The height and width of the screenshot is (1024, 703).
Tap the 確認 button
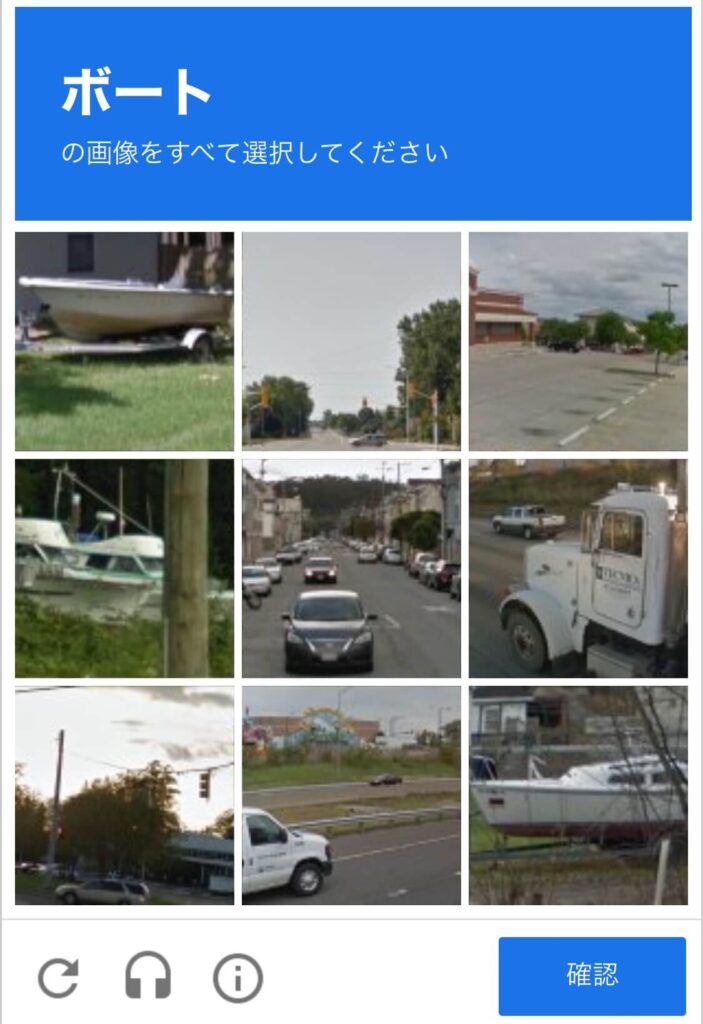pos(592,976)
